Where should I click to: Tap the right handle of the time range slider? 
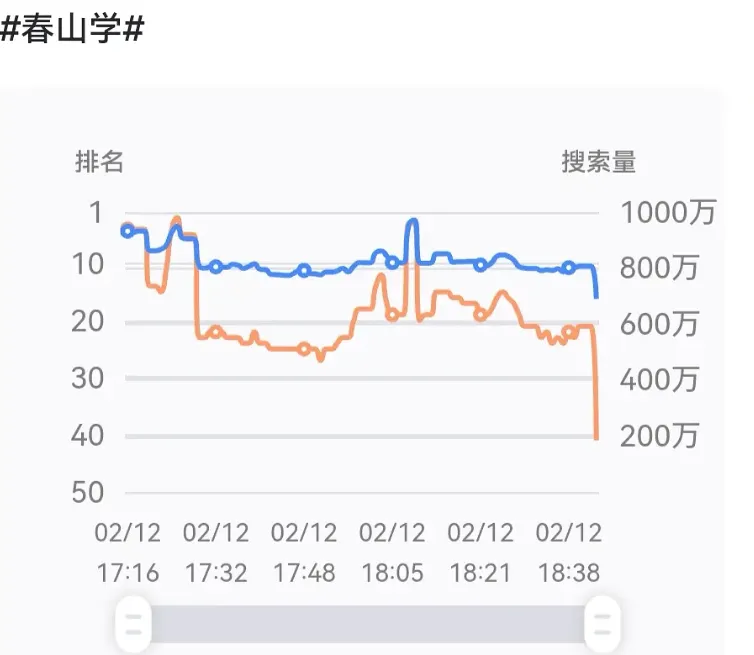602,625
